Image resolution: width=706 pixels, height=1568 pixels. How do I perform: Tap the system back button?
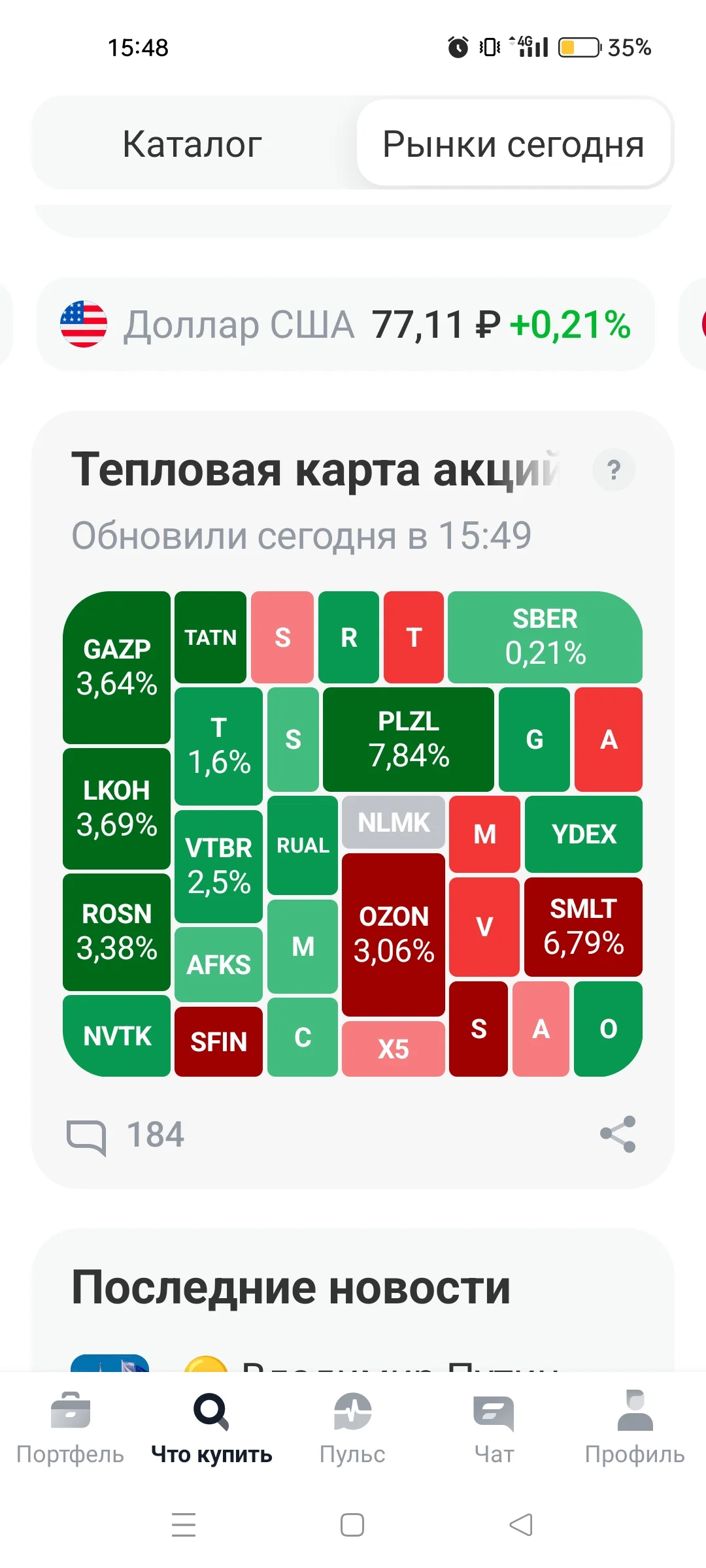pyautogui.click(x=521, y=1525)
